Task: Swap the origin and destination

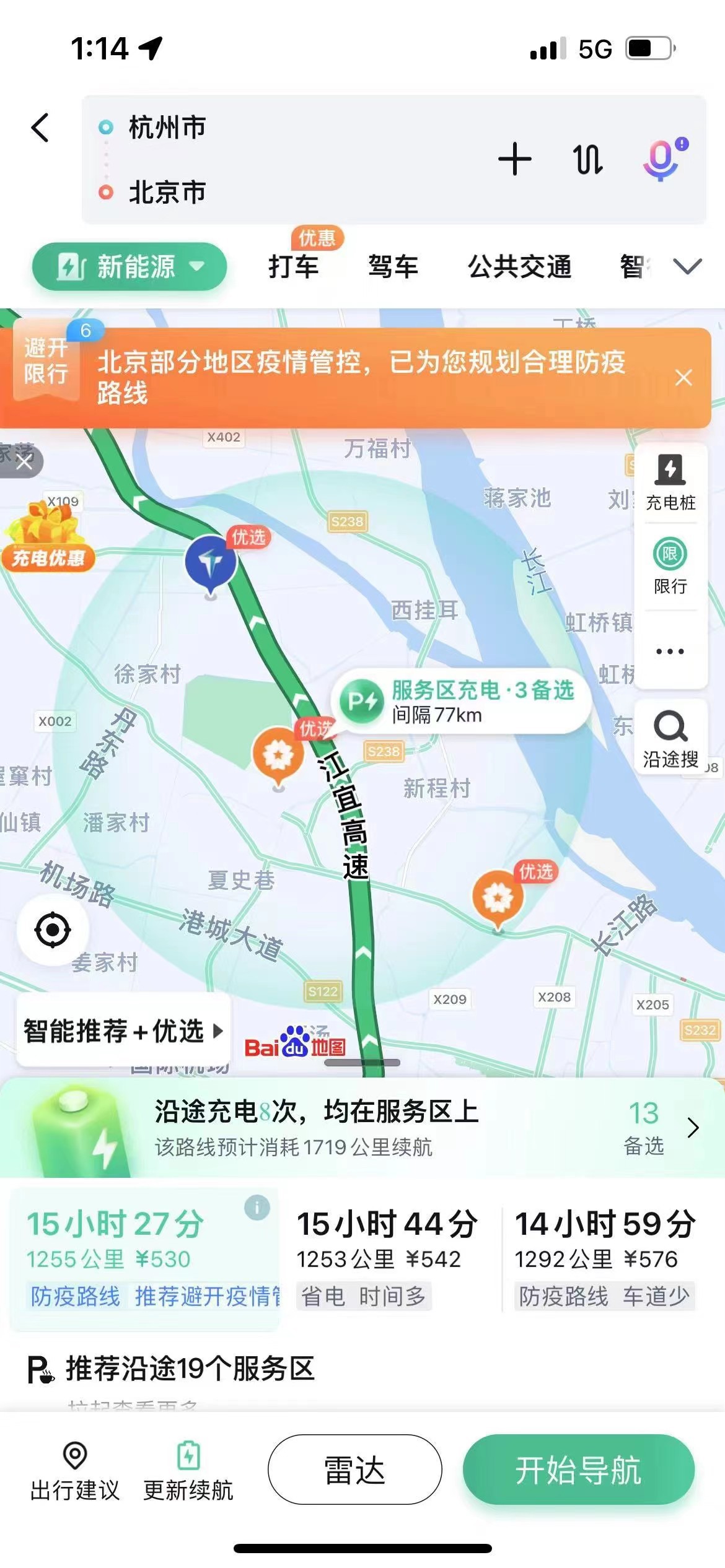Action: tap(587, 159)
